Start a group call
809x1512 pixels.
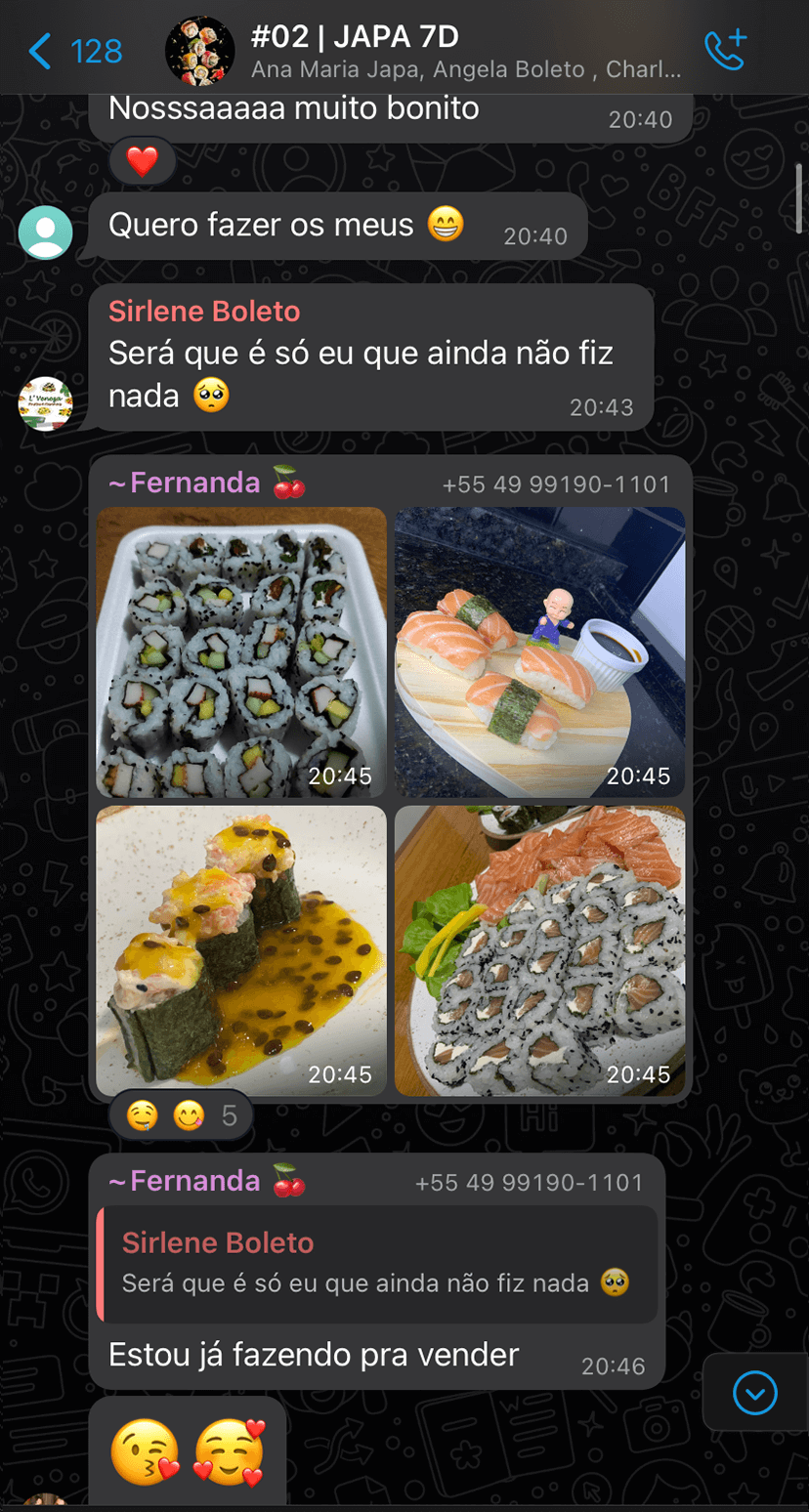point(725,51)
